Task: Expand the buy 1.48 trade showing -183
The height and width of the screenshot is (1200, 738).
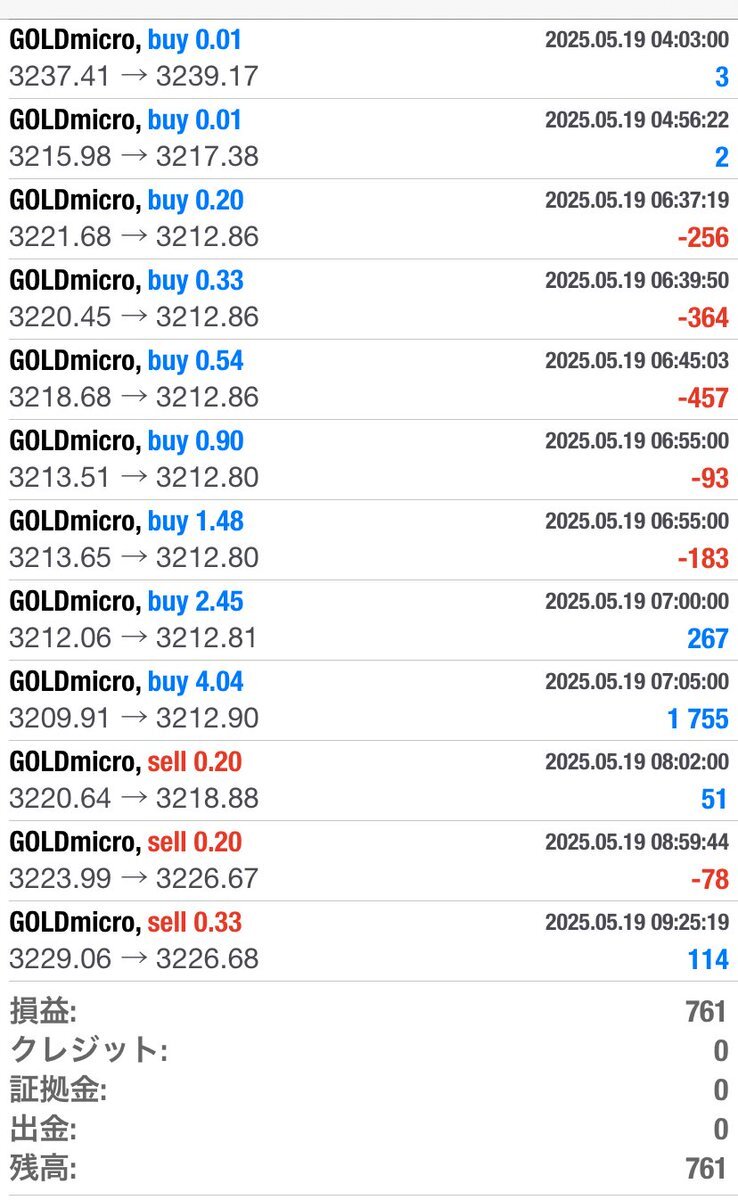Action: [369, 539]
